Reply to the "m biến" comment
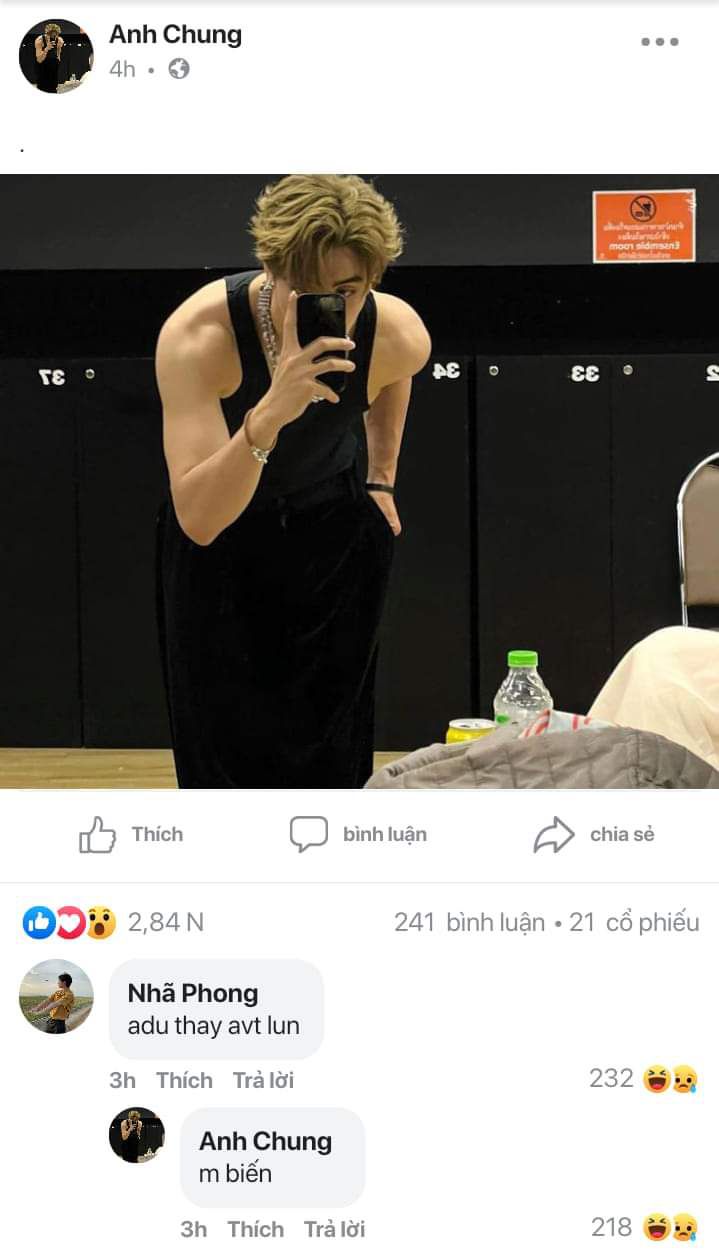The width and height of the screenshot is (719, 1251). pyautogui.click(x=334, y=1229)
